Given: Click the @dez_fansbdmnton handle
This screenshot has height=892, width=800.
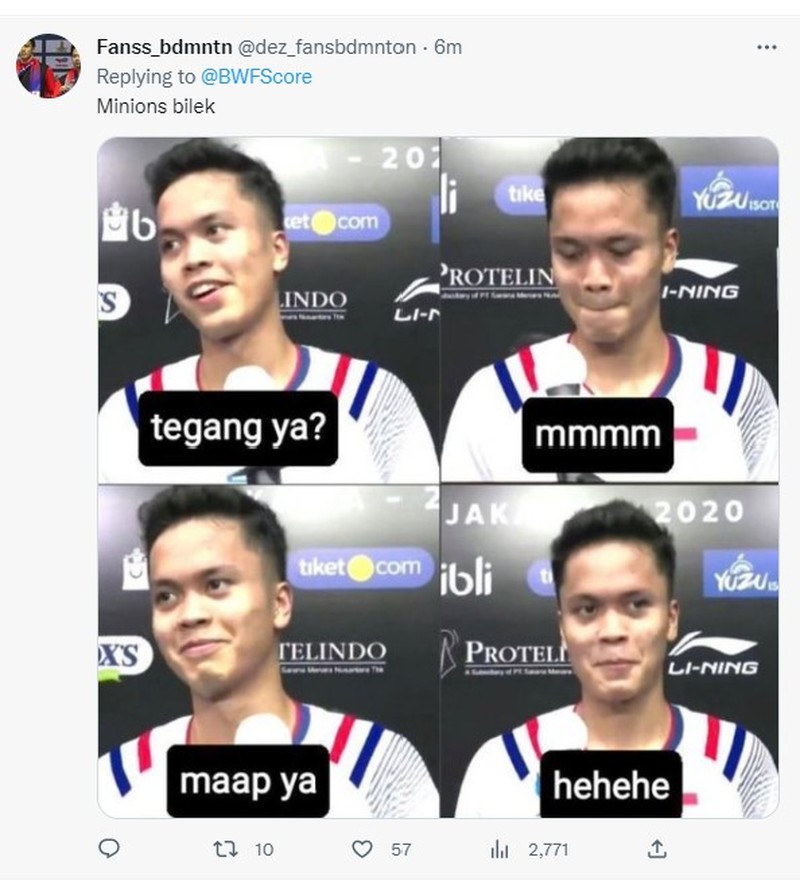Looking at the screenshot, I should 307,44.
